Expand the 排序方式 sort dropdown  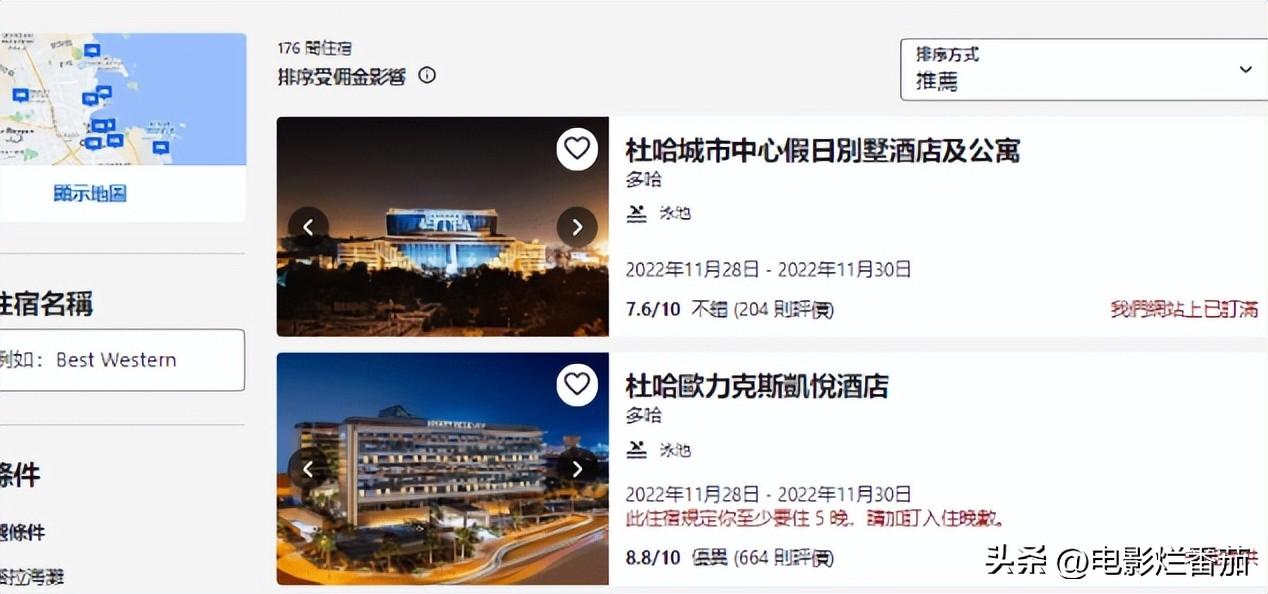pos(1083,69)
